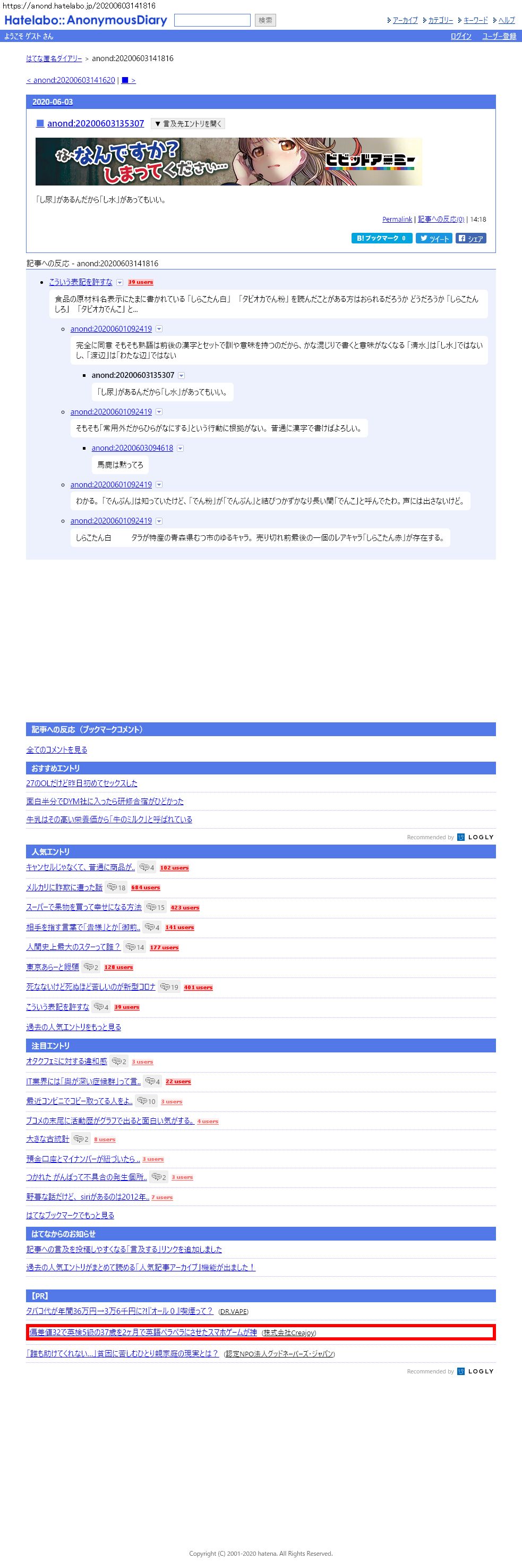This screenshot has height=1568, width=522.
Task: Go to ユーザー登録 user registration
Action: [x=499, y=36]
